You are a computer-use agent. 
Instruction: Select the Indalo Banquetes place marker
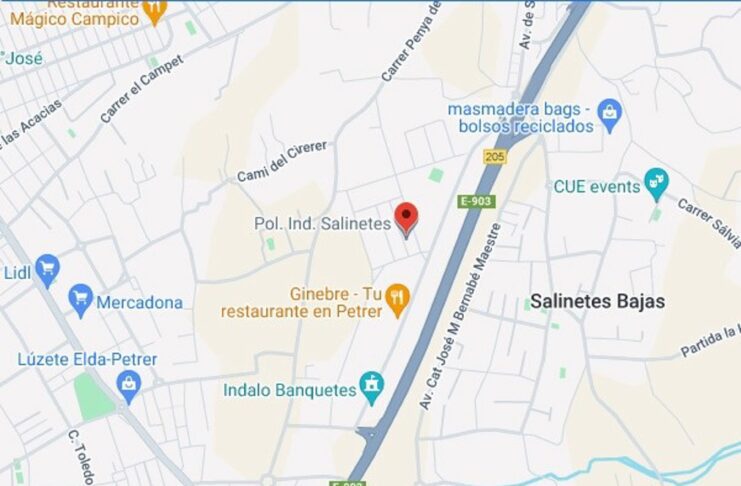372,386
